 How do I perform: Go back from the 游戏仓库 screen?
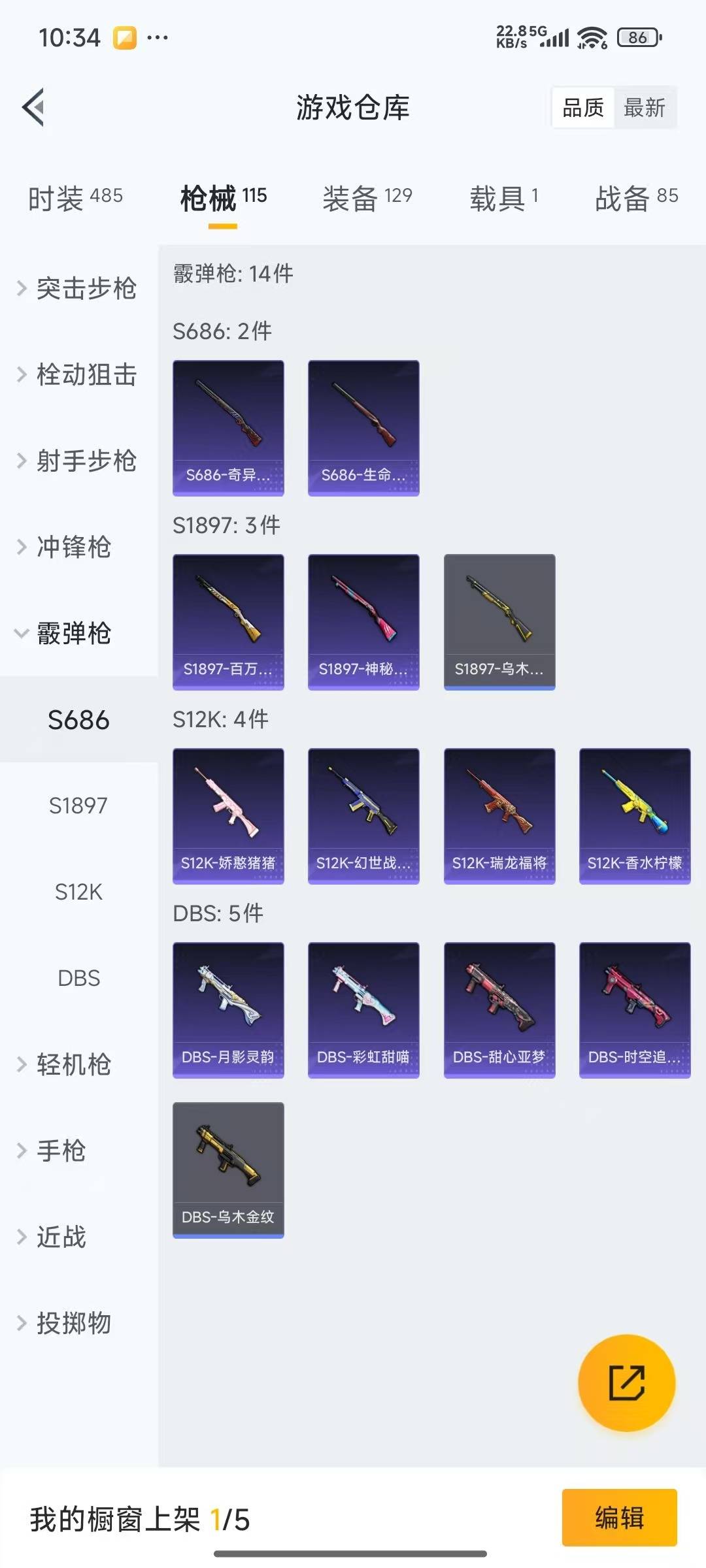[x=34, y=107]
